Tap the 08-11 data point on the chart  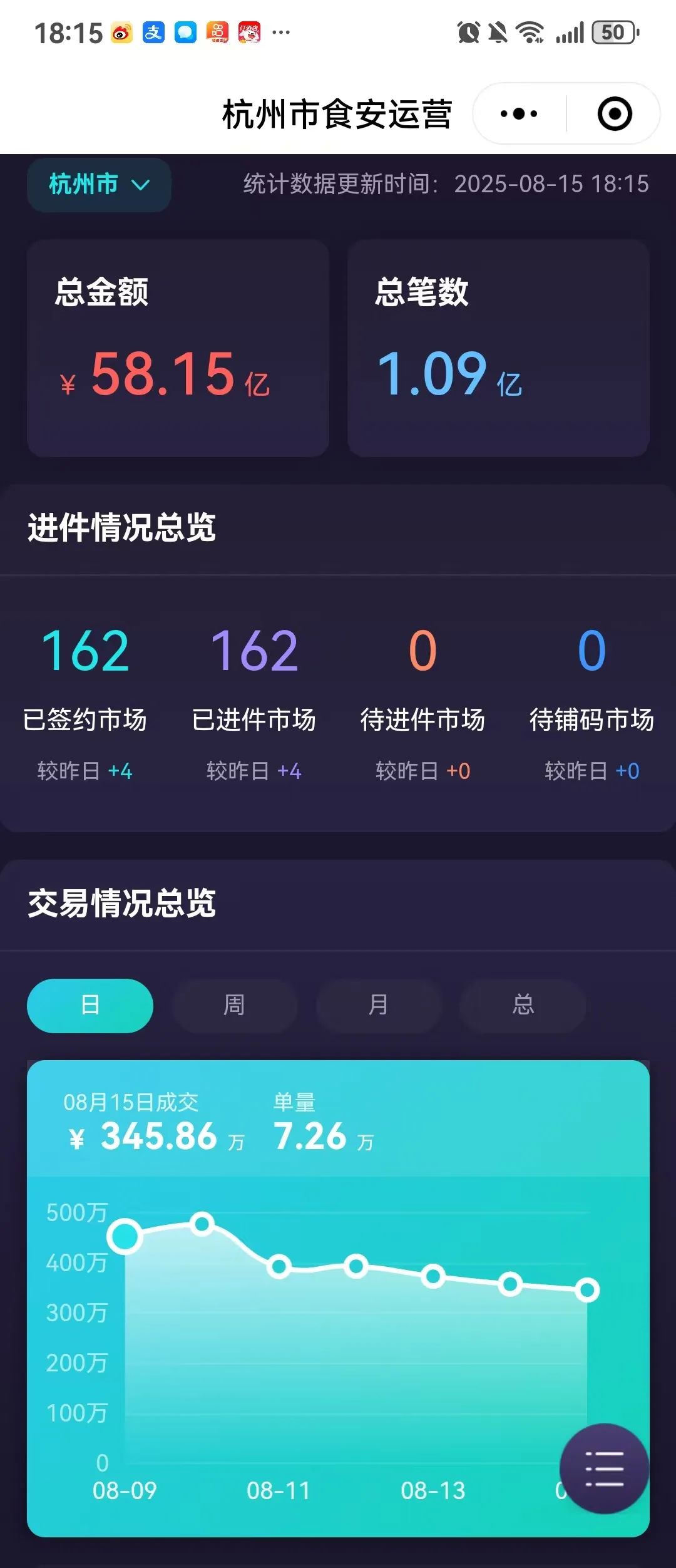(279, 1267)
